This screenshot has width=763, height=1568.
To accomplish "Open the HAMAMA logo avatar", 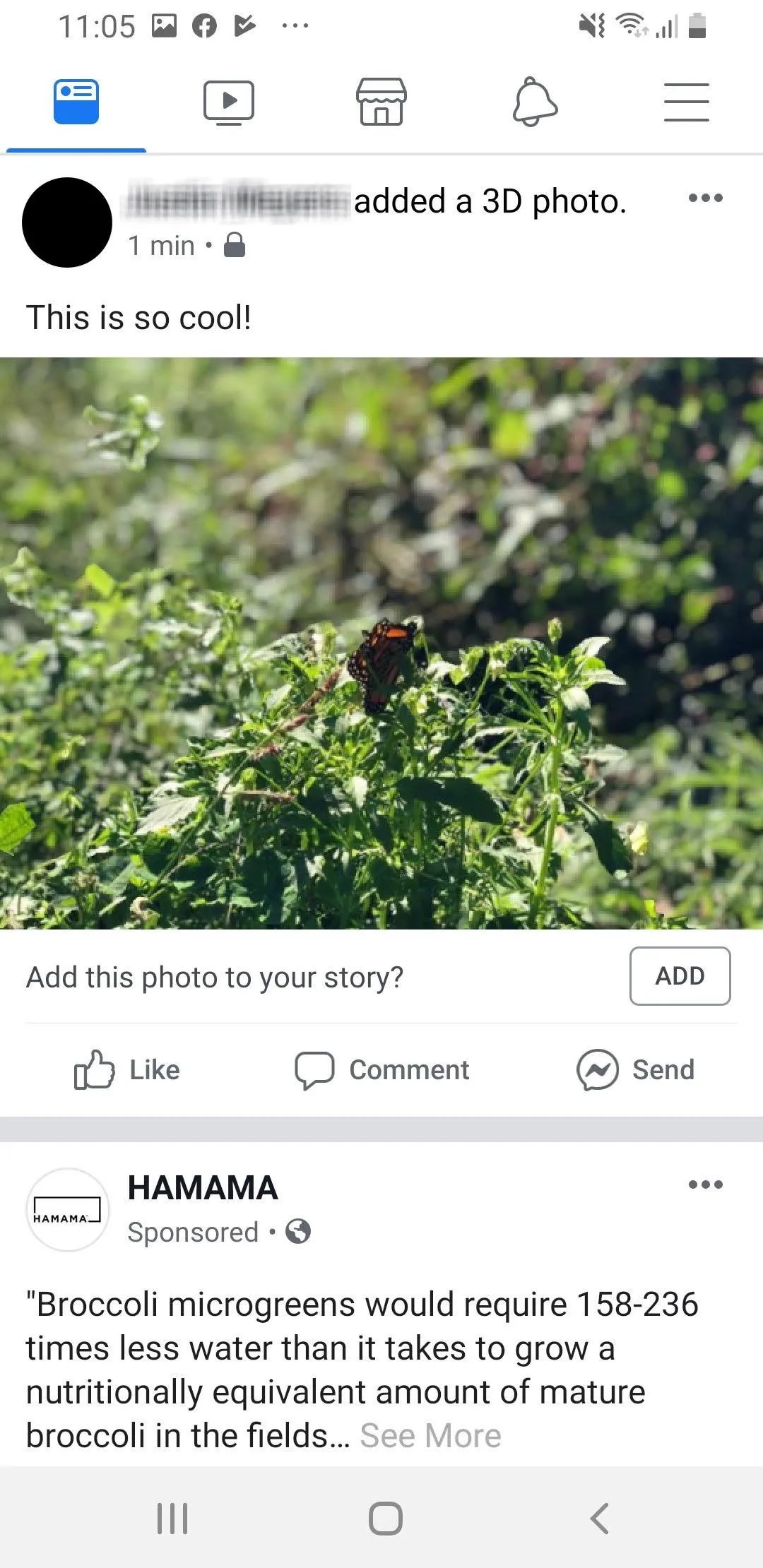I will [x=67, y=1210].
